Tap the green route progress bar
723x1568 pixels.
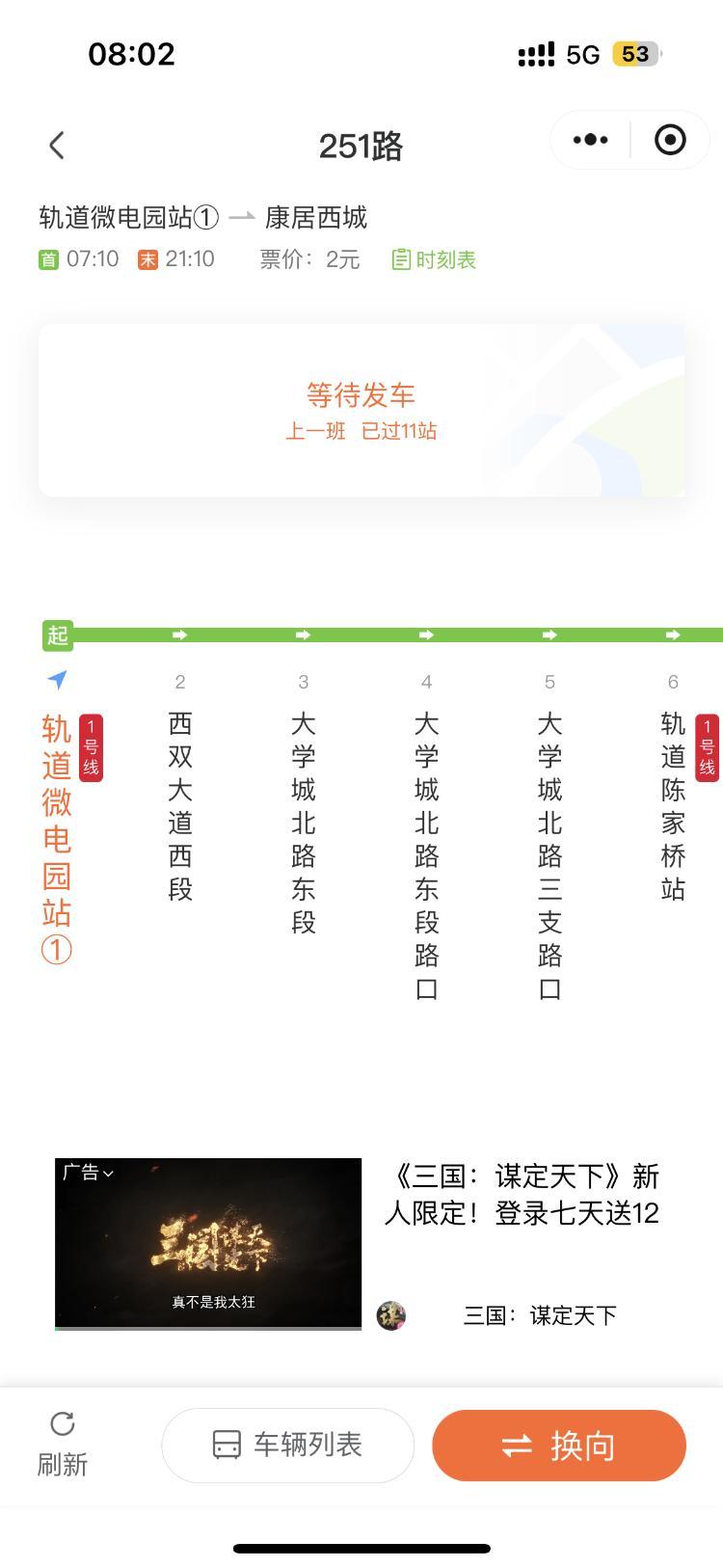click(361, 635)
